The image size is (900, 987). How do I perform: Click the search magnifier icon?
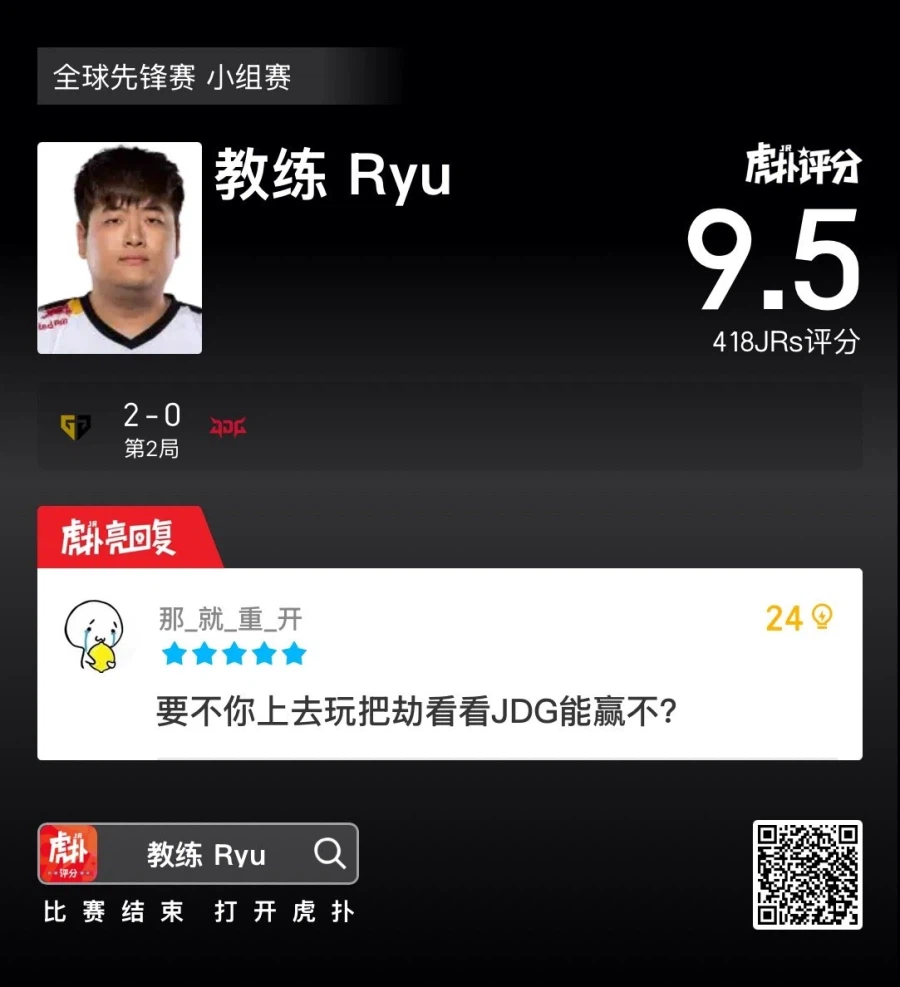point(330,854)
